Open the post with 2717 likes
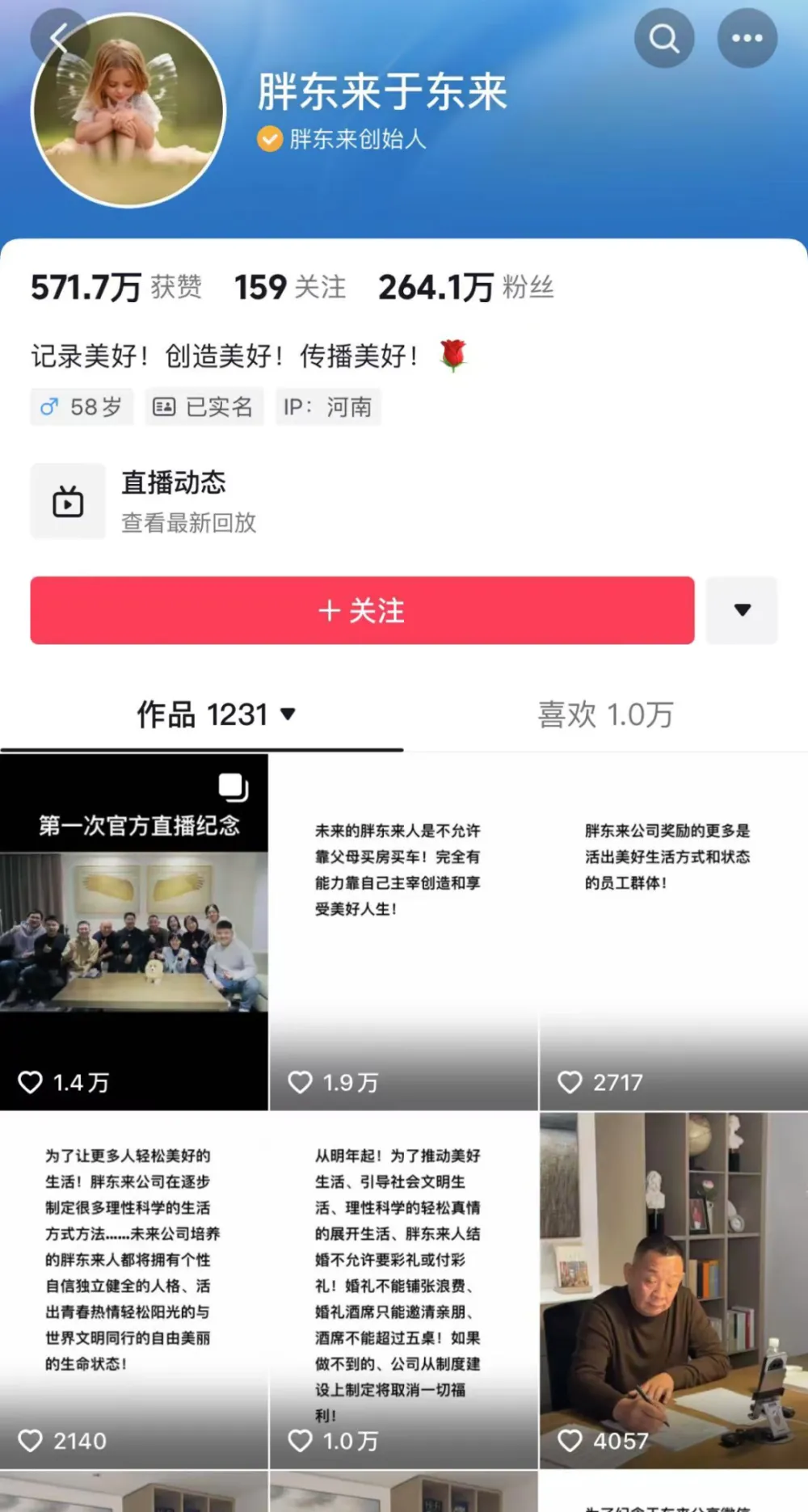The width and height of the screenshot is (808, 1512). coord(673,932)
